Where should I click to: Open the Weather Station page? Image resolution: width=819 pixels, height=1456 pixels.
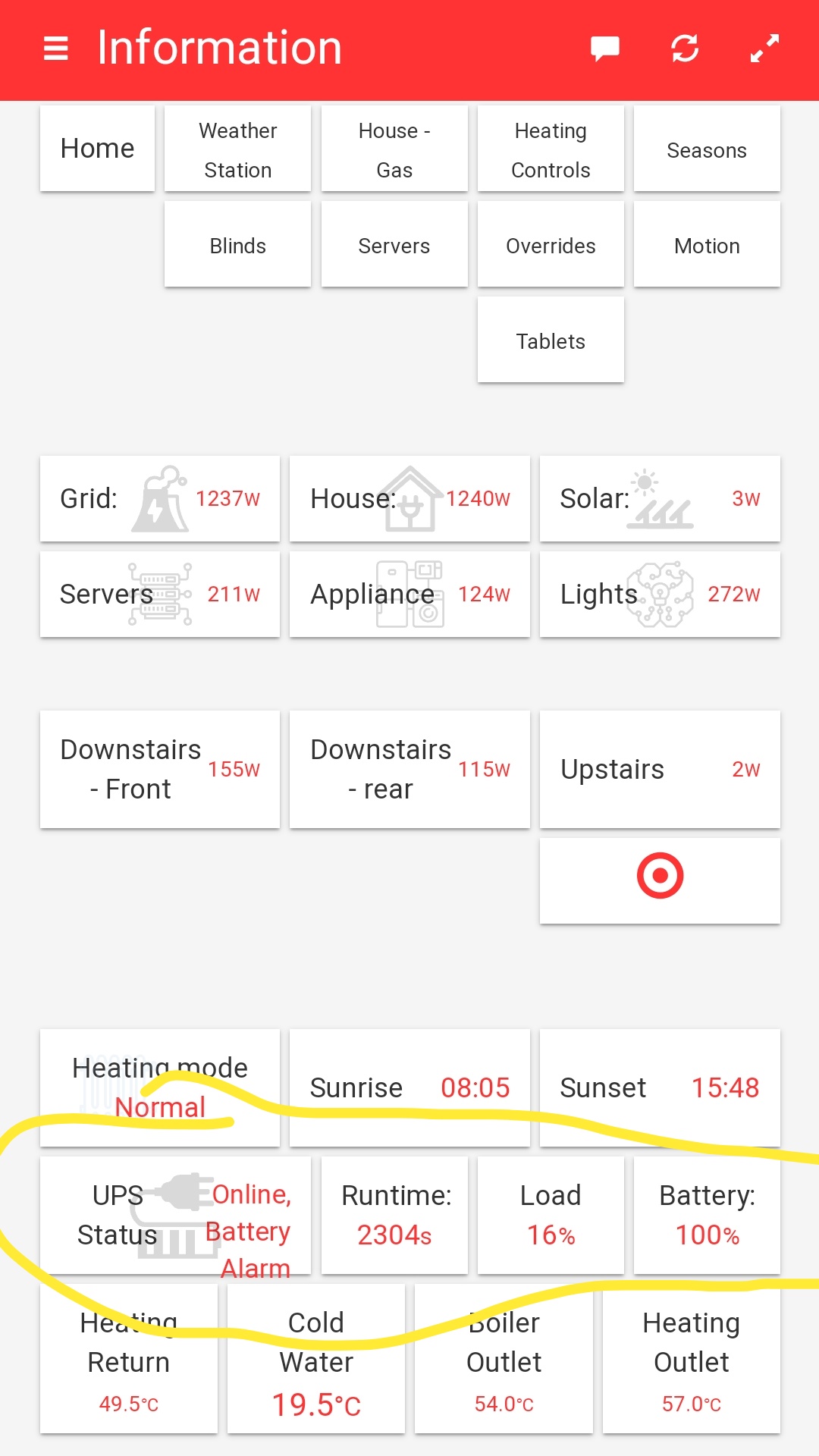pos(237,148)
